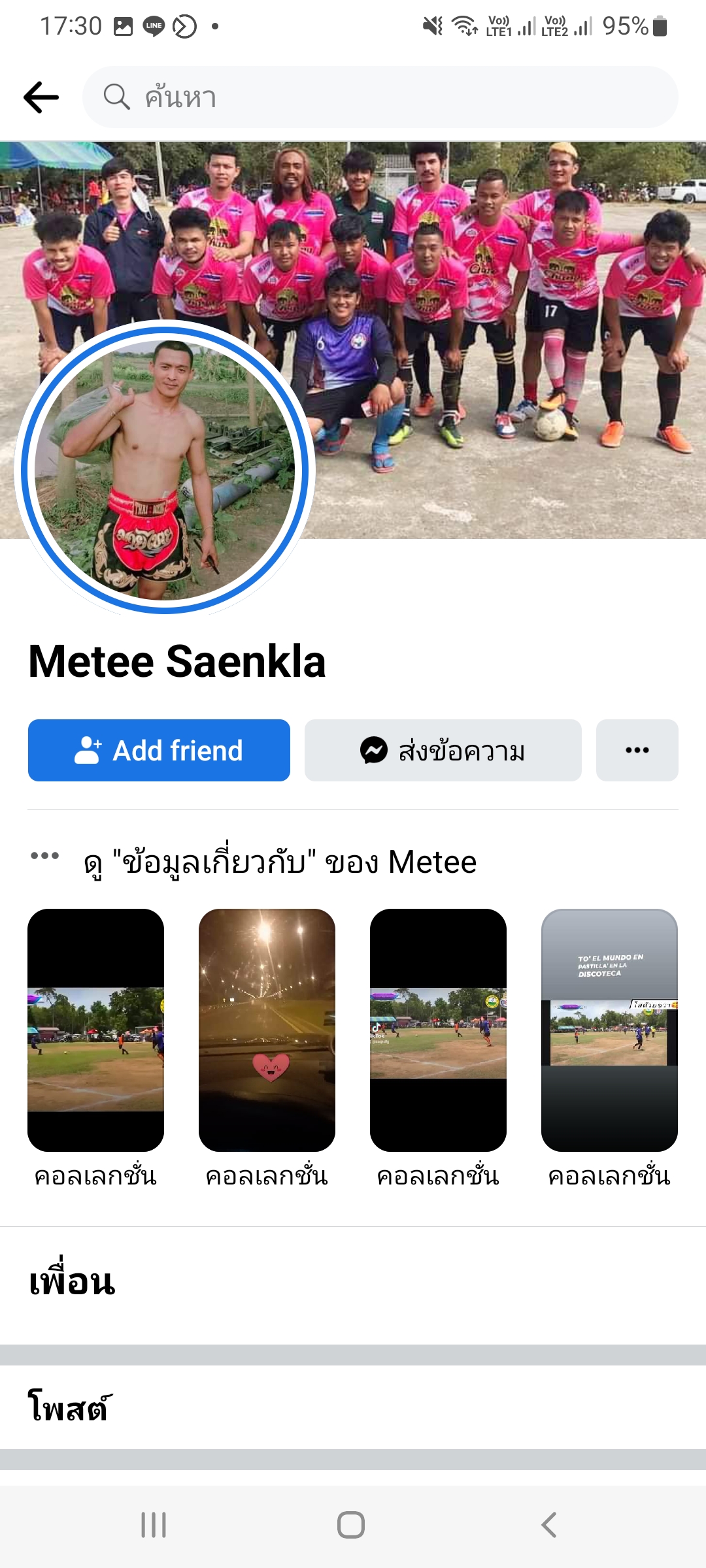
Task: Tap the Add friend button
Action: [x=159, y=750]
